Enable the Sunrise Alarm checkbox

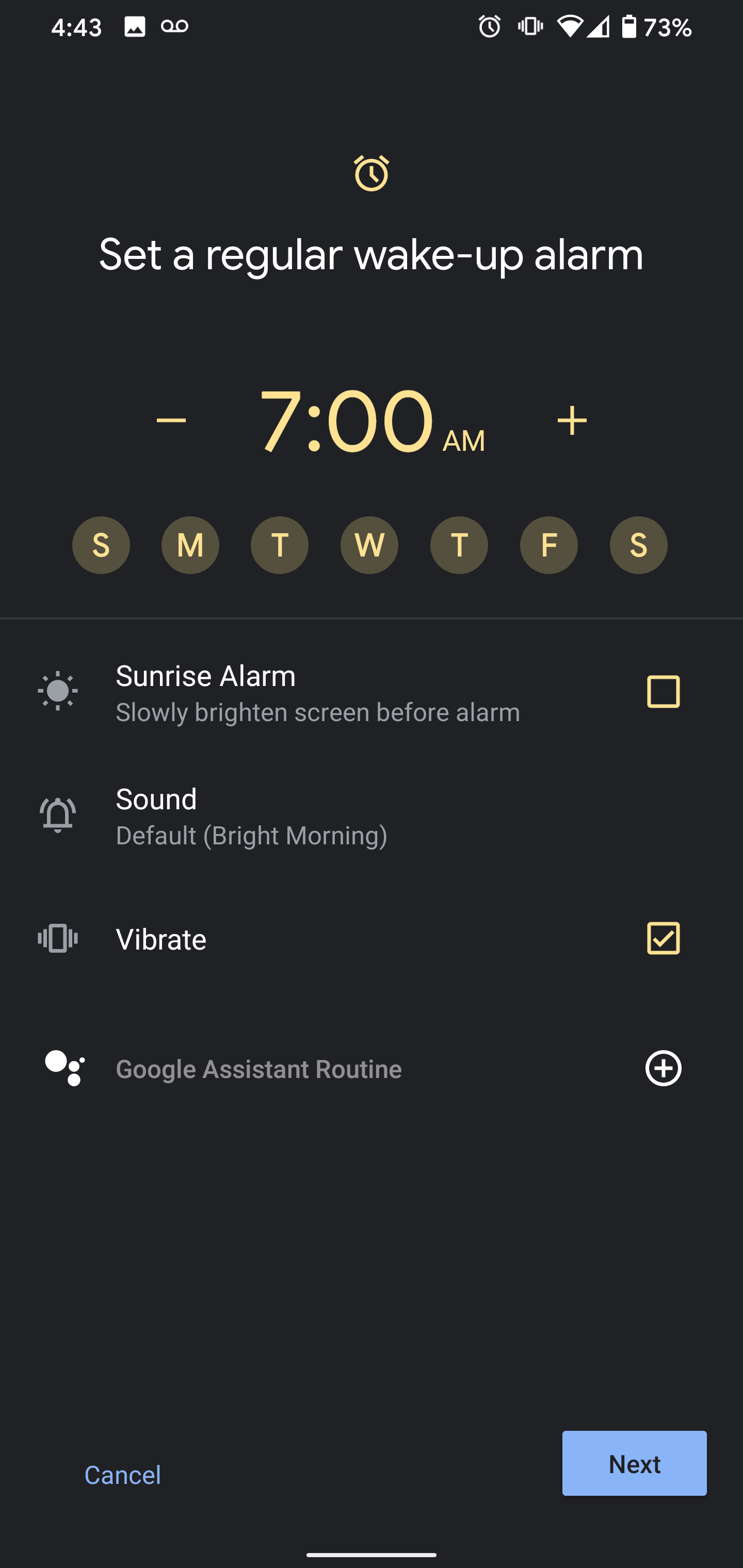pyautogui.click(x=663, y=692)
